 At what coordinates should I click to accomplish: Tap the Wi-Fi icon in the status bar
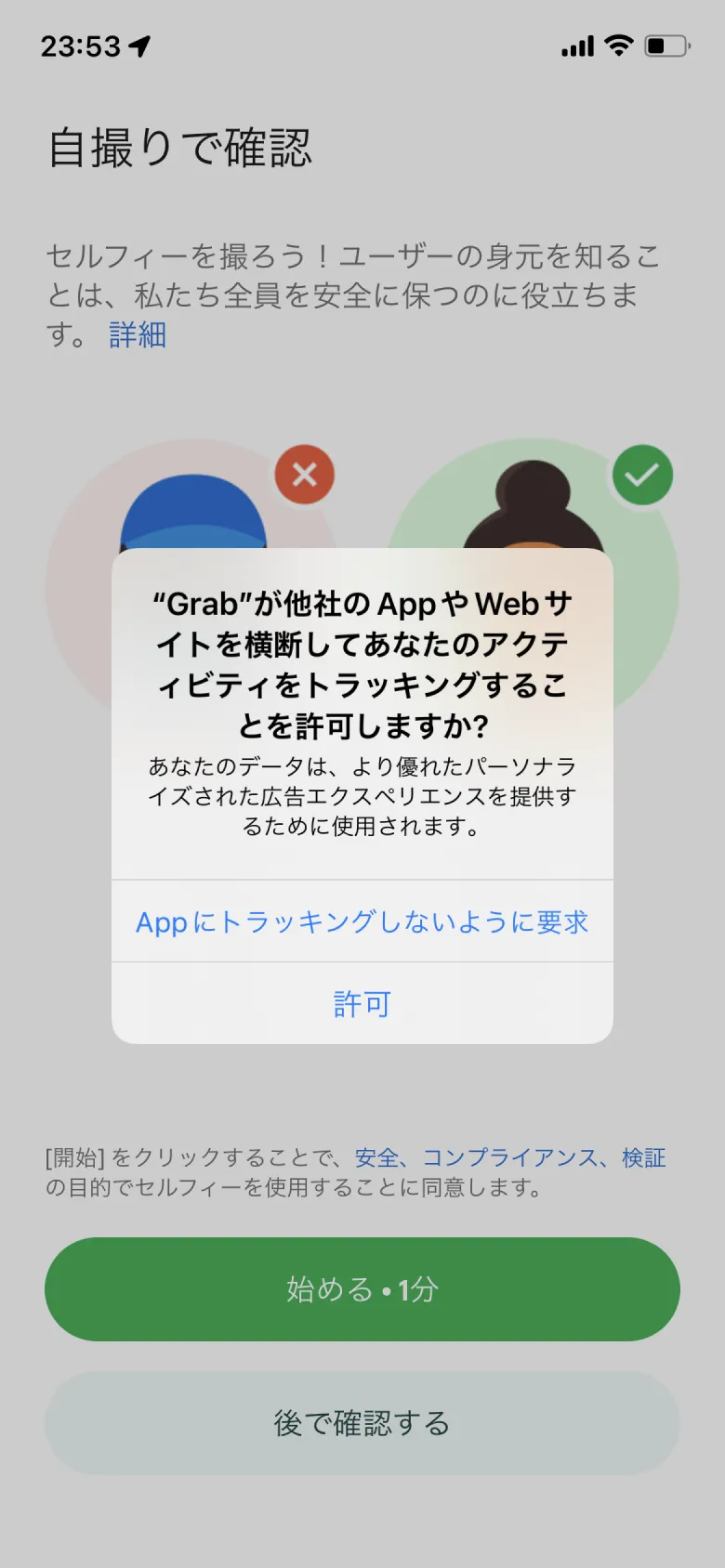tap(621, 45)
